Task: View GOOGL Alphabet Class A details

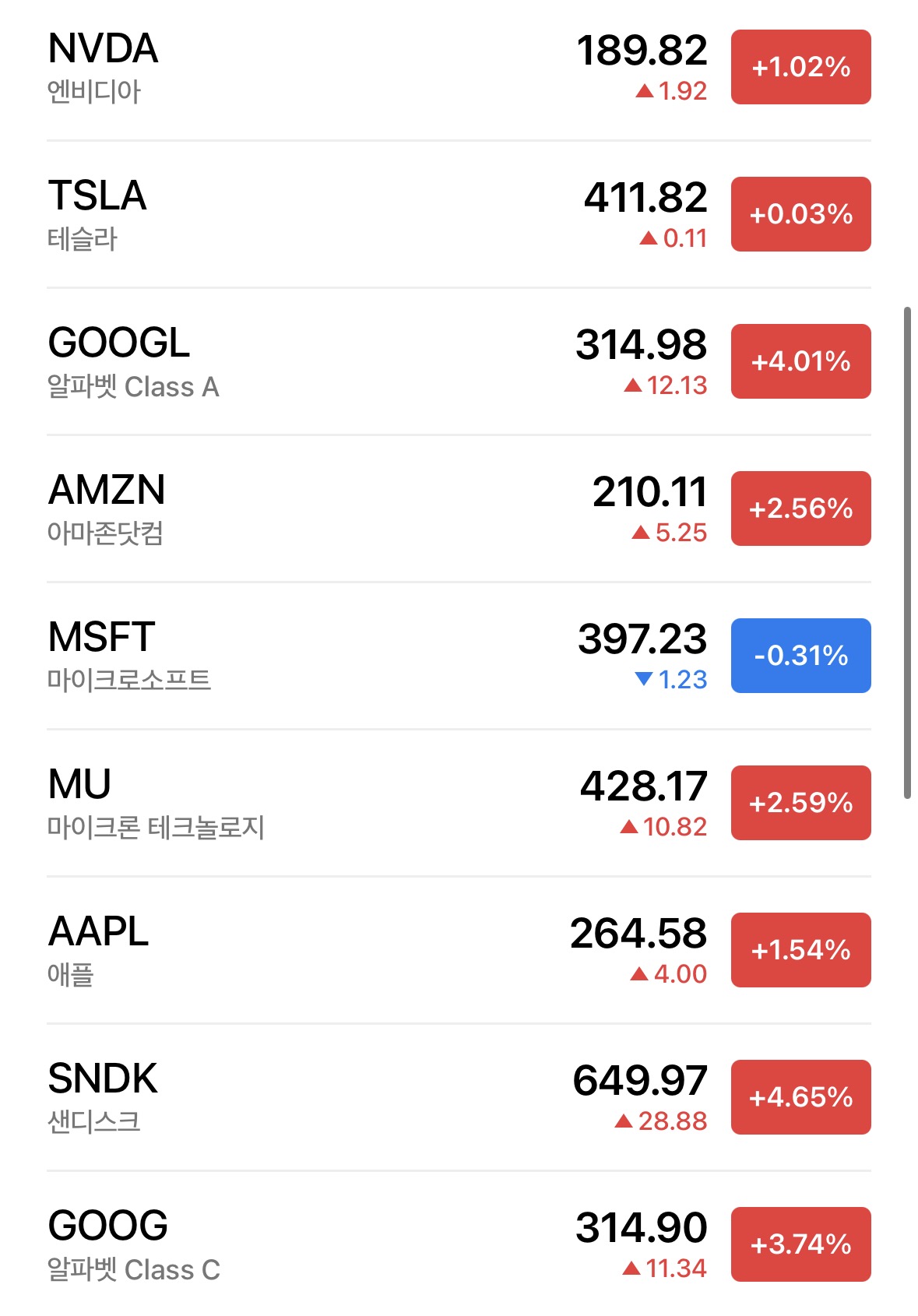Action: point(311,362)
